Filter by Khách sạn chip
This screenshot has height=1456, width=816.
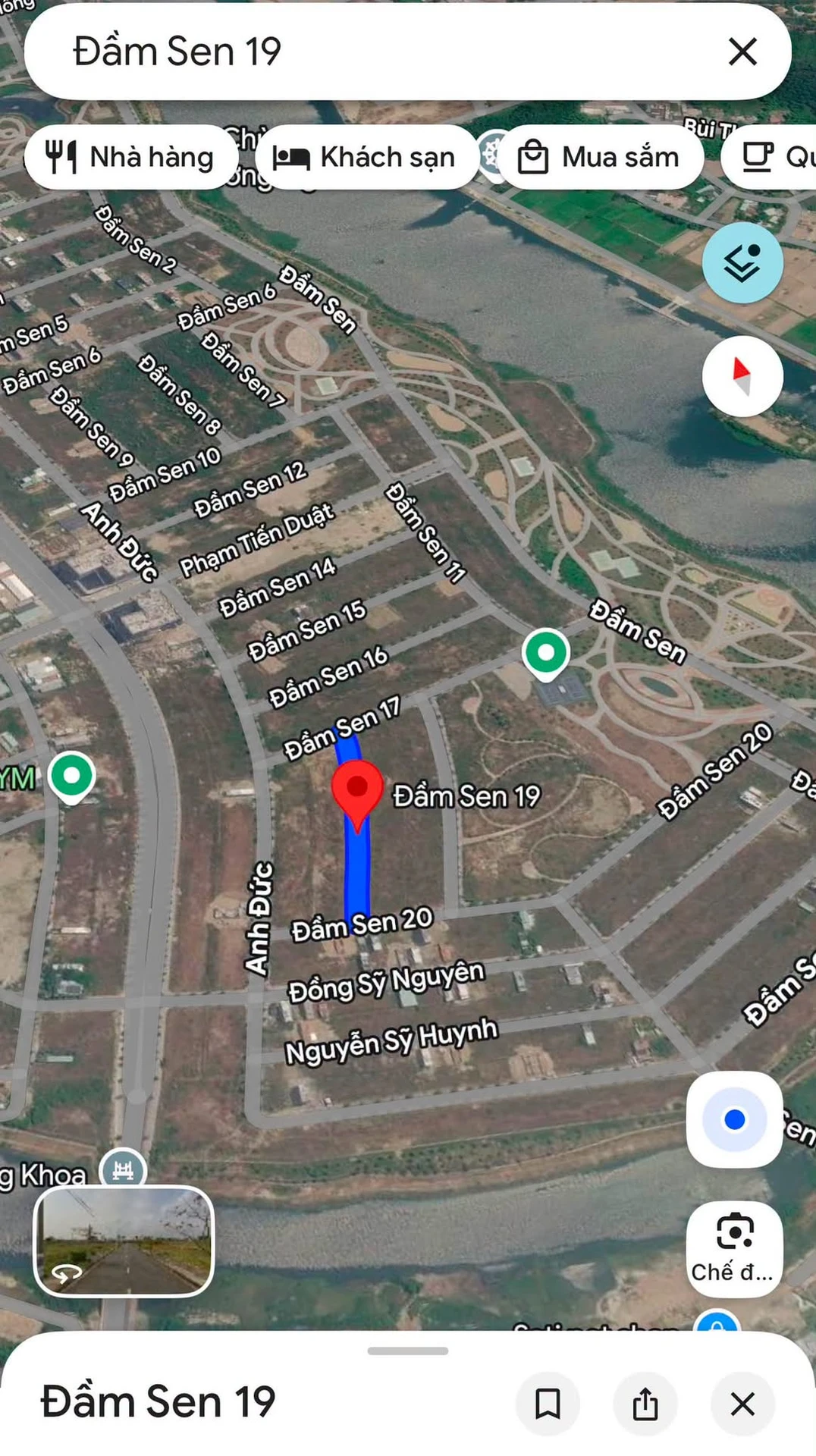(x=366, y=157)
